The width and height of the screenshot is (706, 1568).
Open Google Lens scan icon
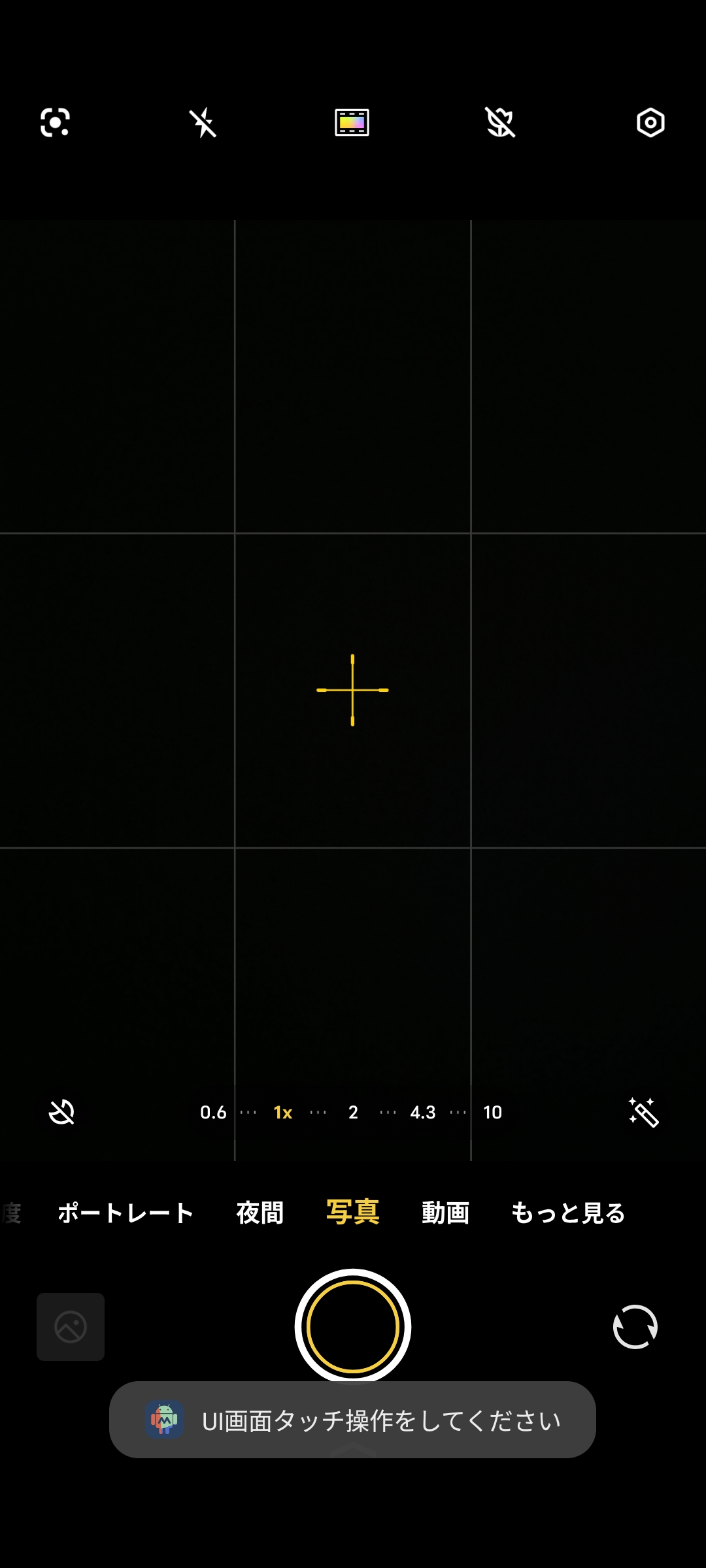point(55,123)
